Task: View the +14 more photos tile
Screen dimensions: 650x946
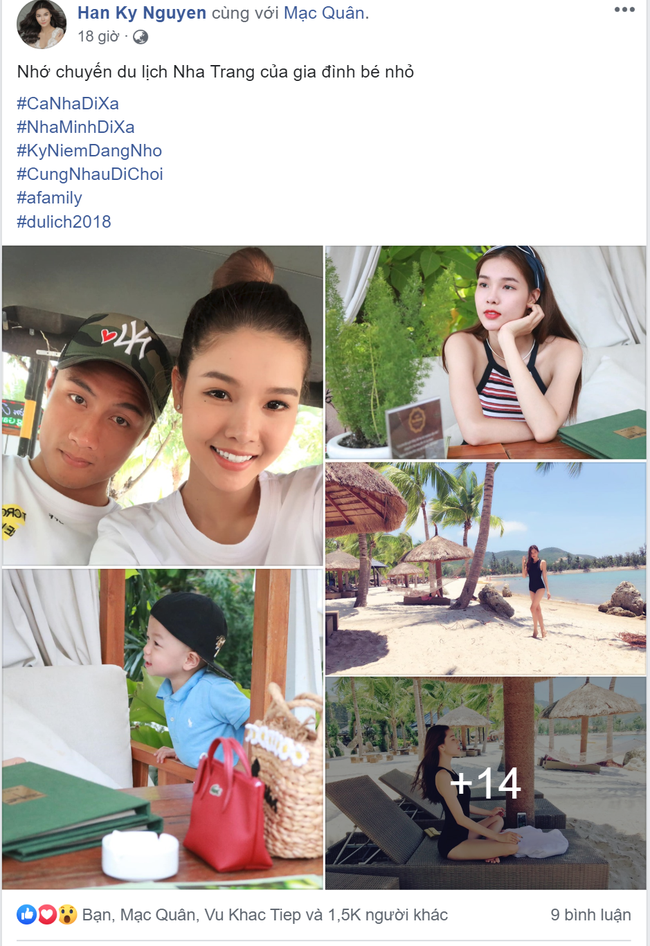Action: (x=485, y=783)
